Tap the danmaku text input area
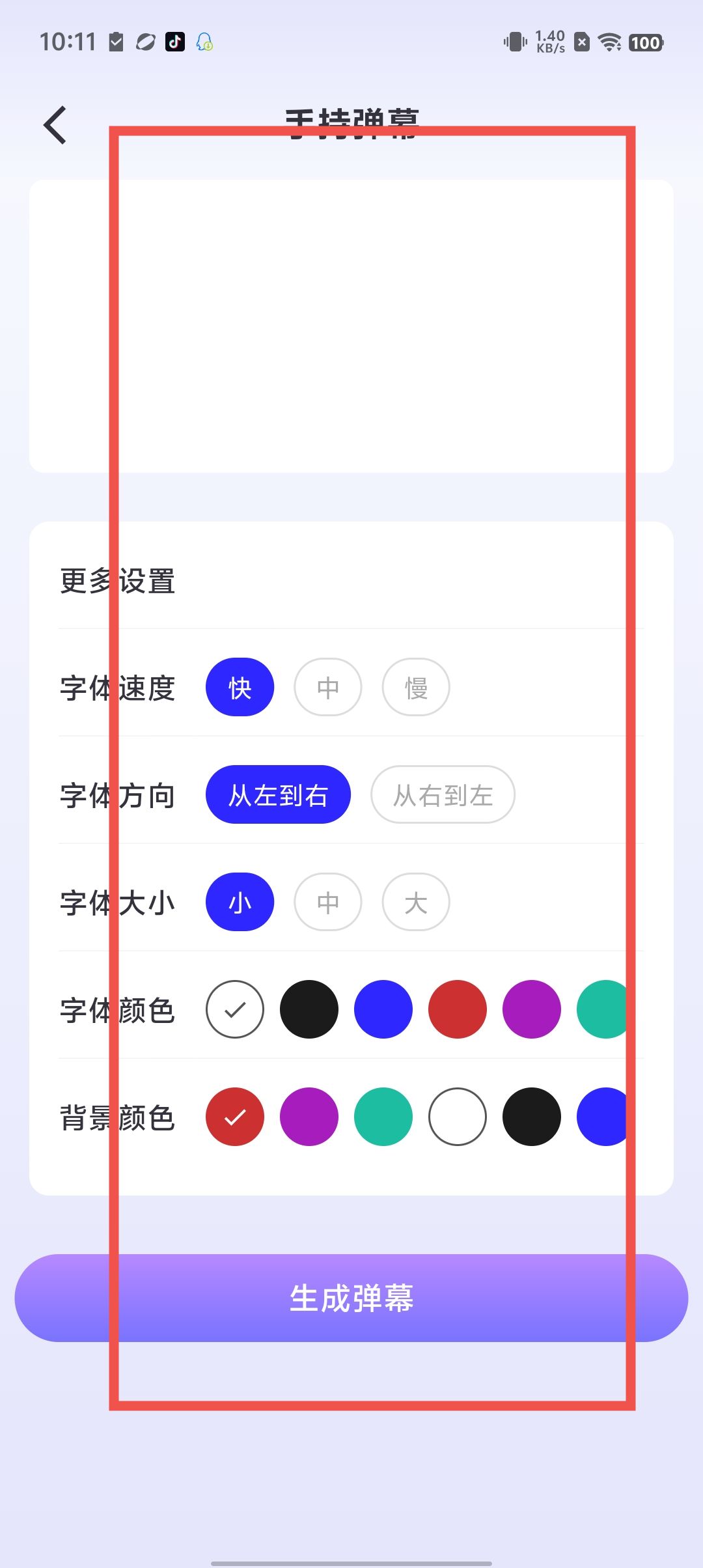This screenshot has height=1568, width=703. [x=351, y=326]
